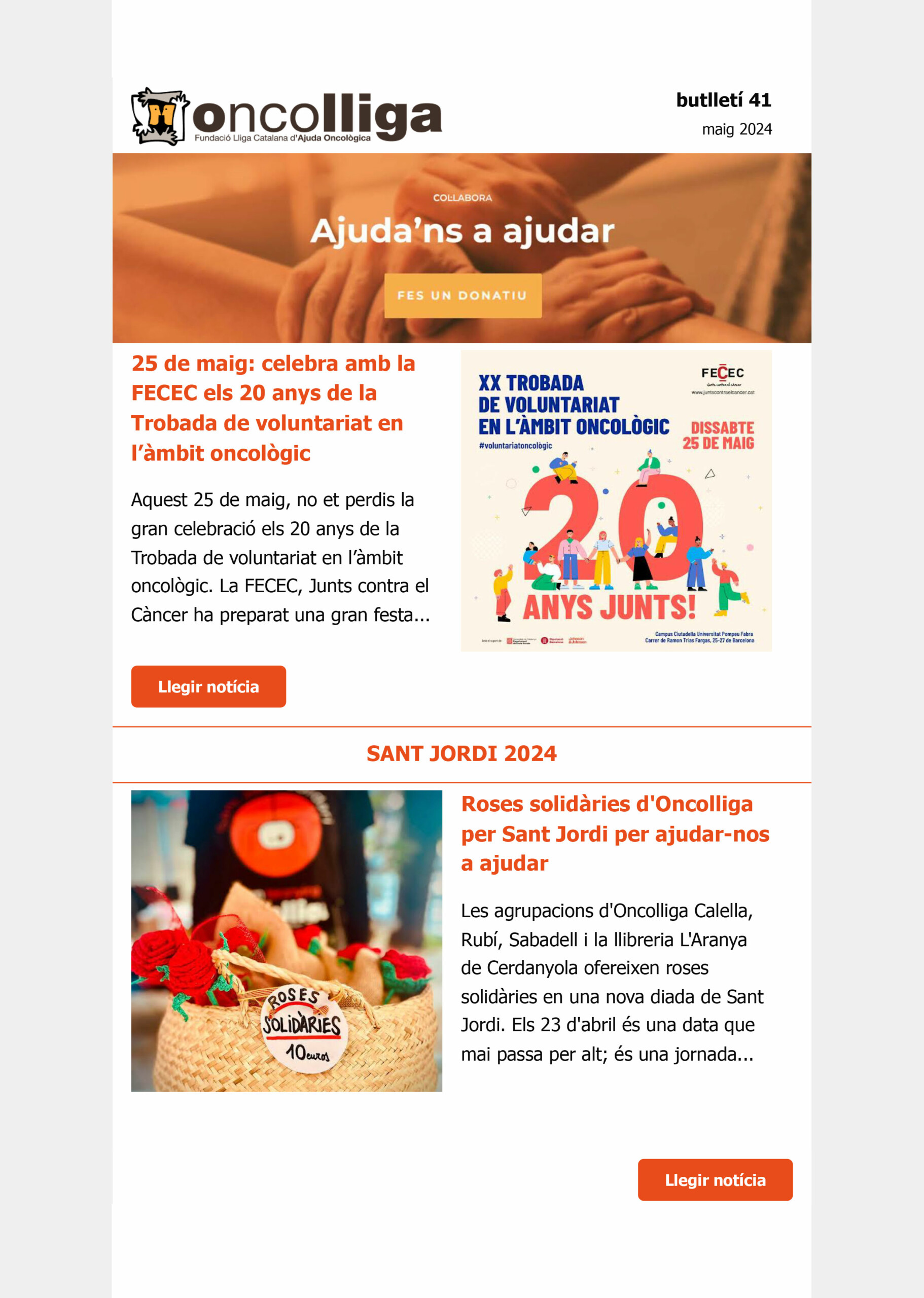Open Llegir notícia for Roses solidàries article
The width and height of the screenshot is (924, 1298).
pyautogui.click(x=715, y=1180)
